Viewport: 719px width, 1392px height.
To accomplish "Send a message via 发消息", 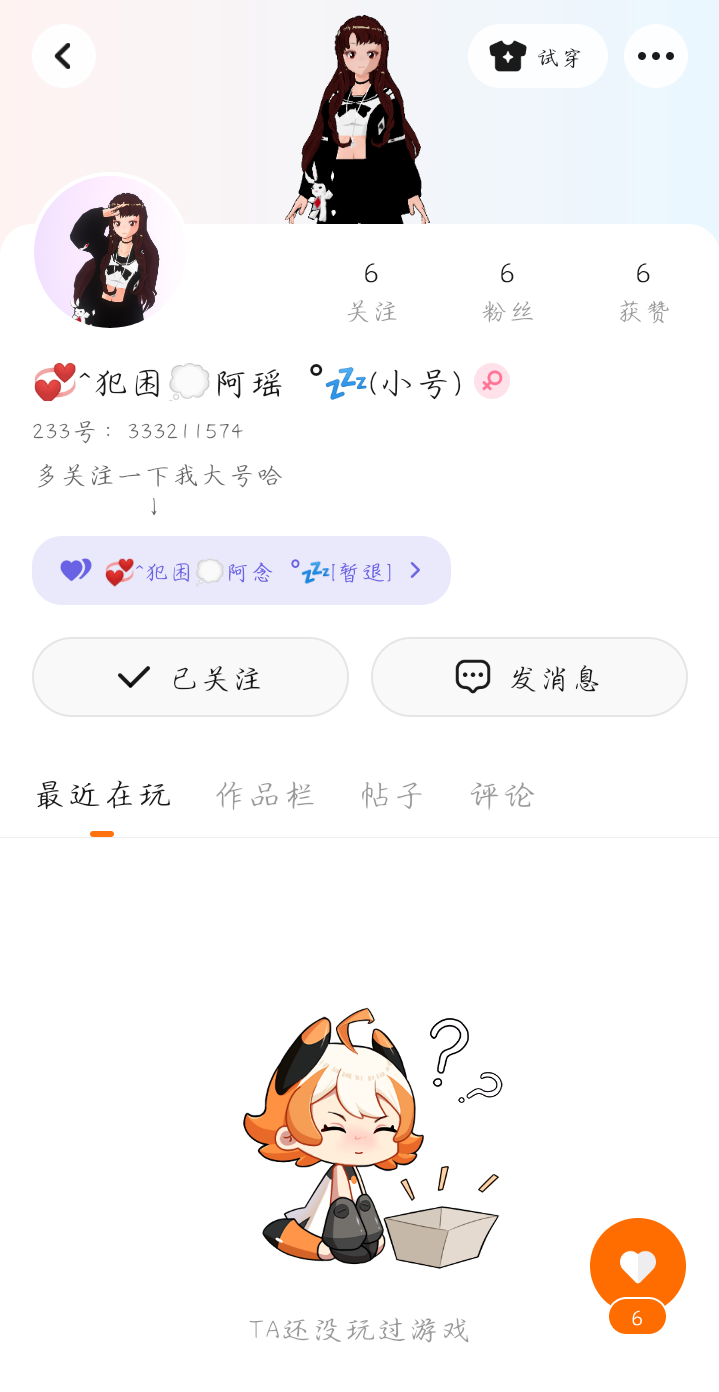I will click(x=529, y=677).
